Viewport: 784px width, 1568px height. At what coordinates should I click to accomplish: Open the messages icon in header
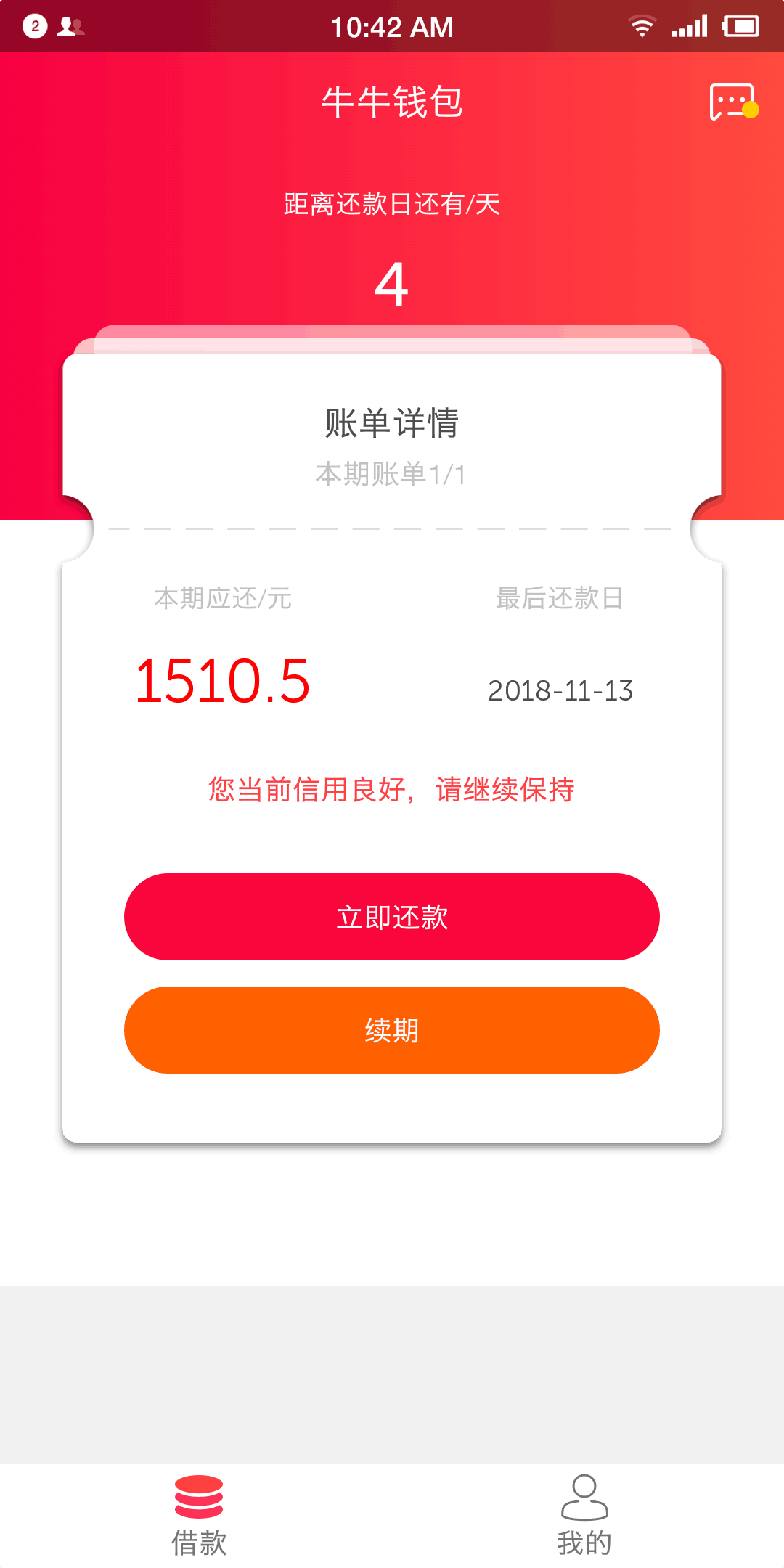coord(733,102)
